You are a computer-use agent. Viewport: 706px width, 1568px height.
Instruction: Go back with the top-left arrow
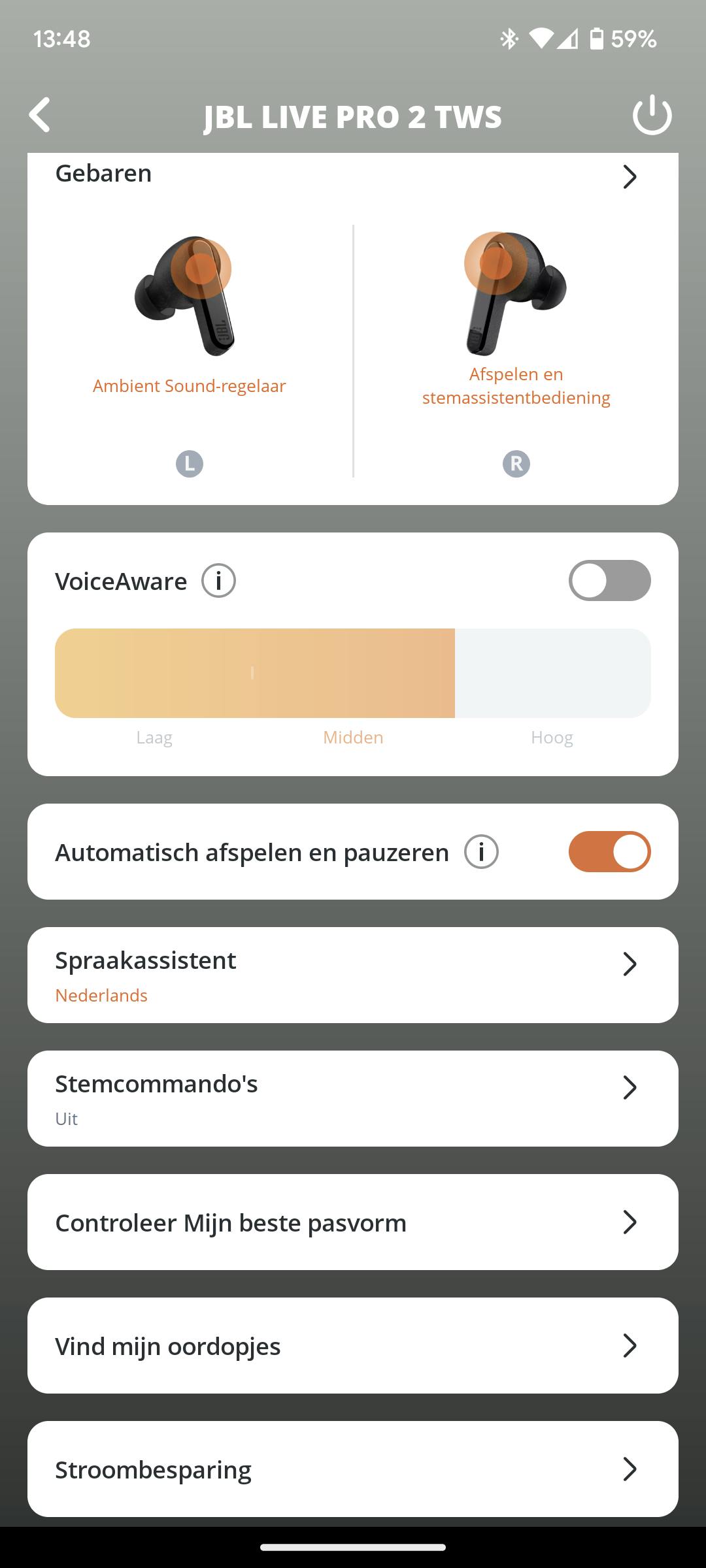pyautogui.click(x=41, y=116)
